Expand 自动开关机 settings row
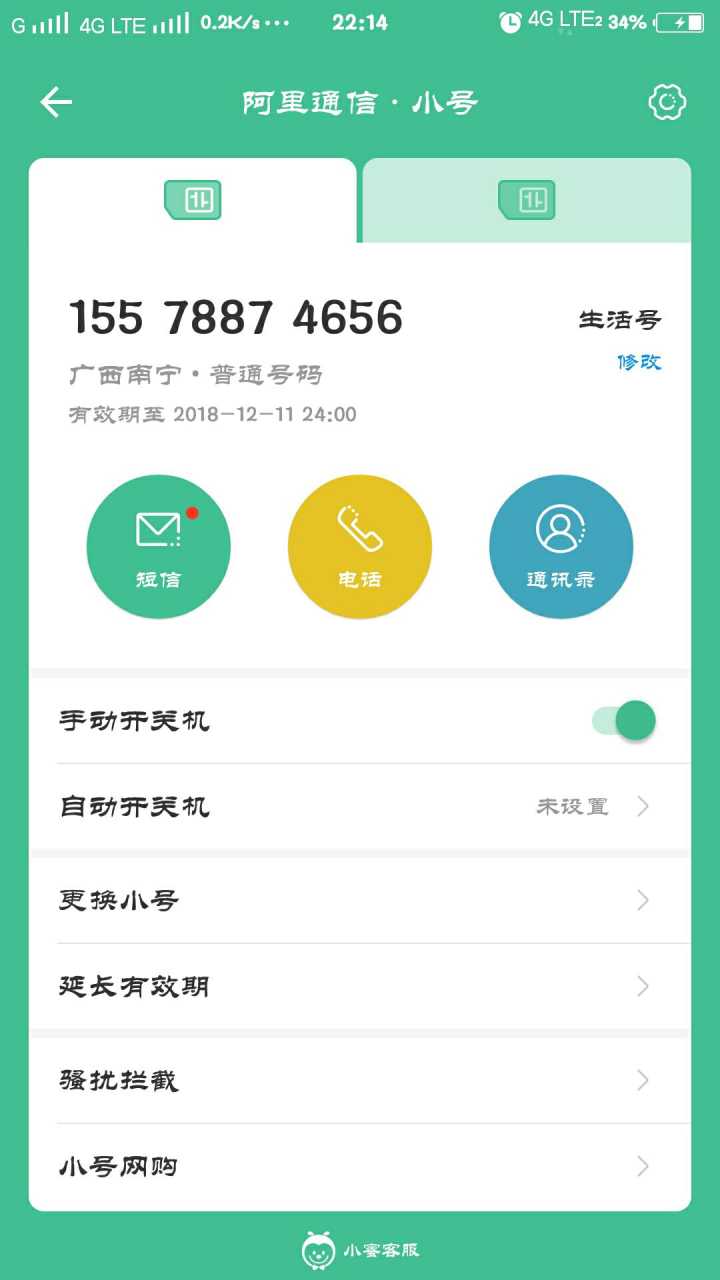 360,806
